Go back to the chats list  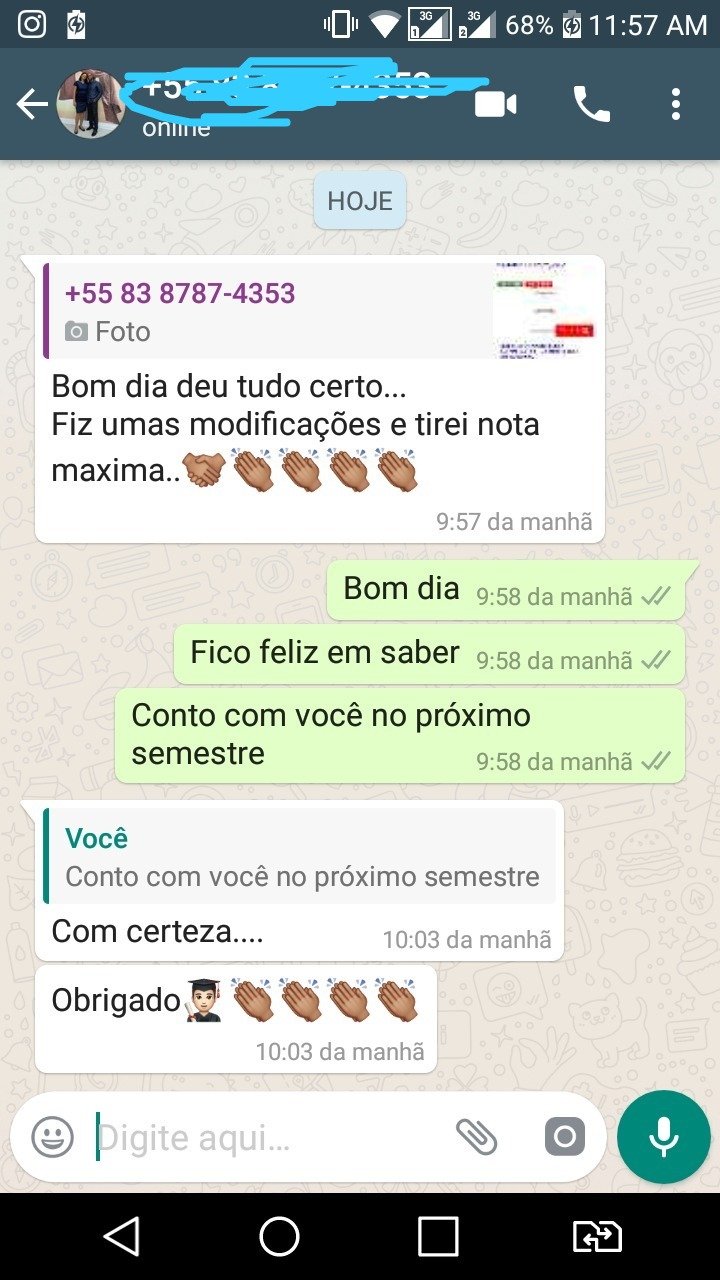tap(32, 104)
